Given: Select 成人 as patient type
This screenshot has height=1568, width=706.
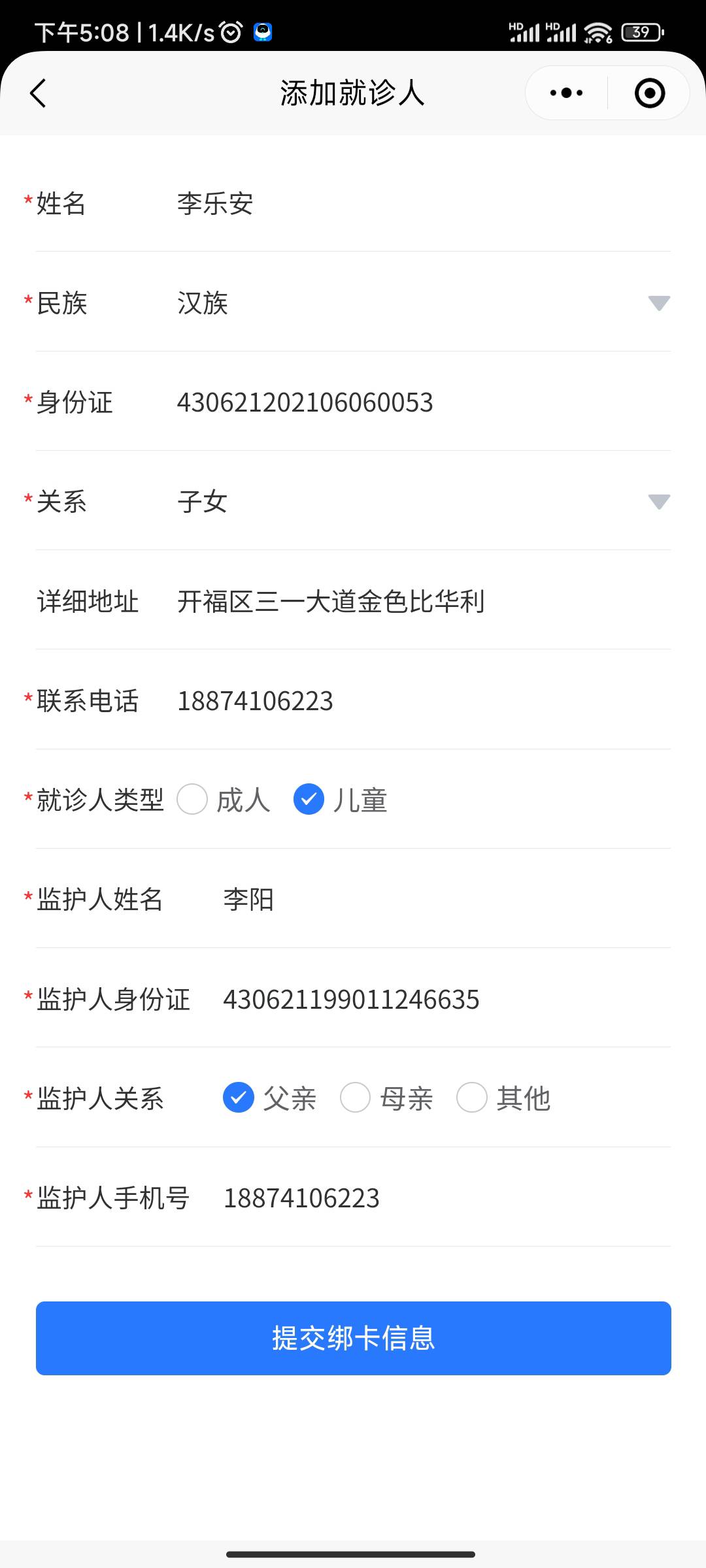Looking at the screenshot, I should click(192, 800).
